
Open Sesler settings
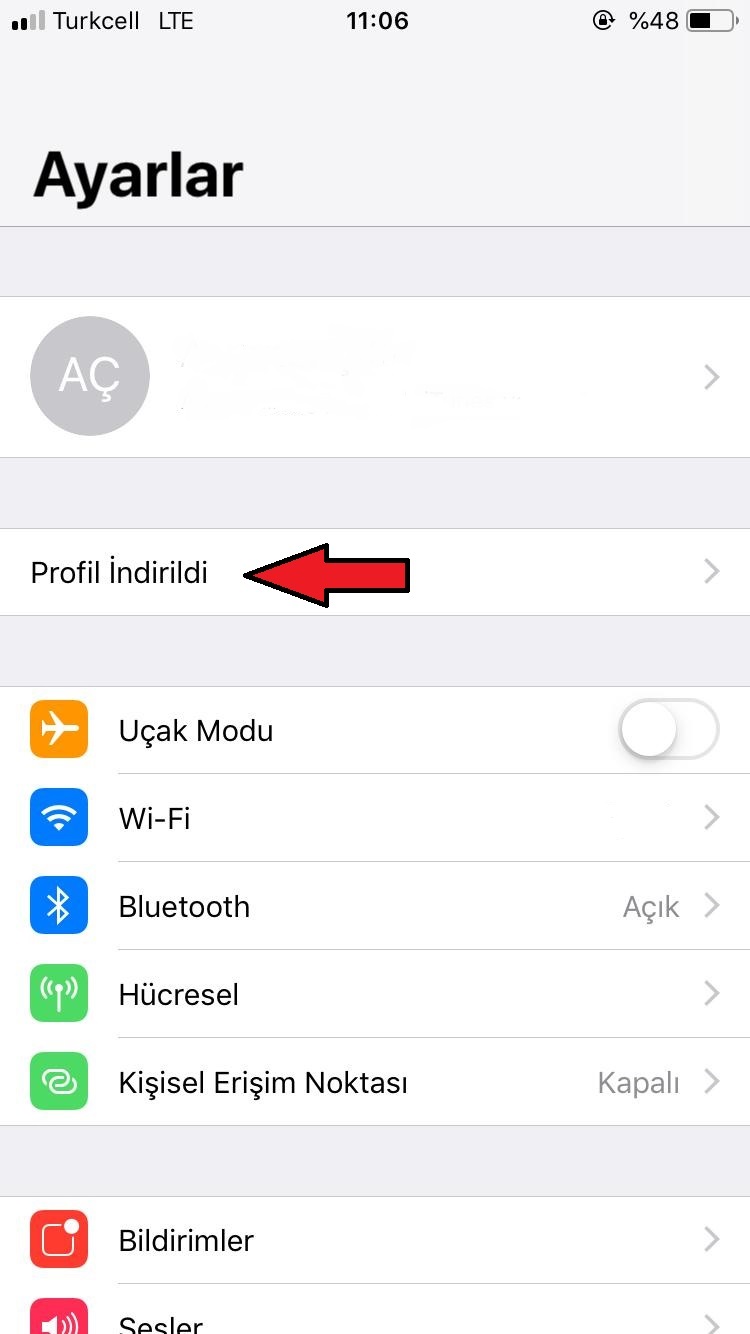(375, 1318)
